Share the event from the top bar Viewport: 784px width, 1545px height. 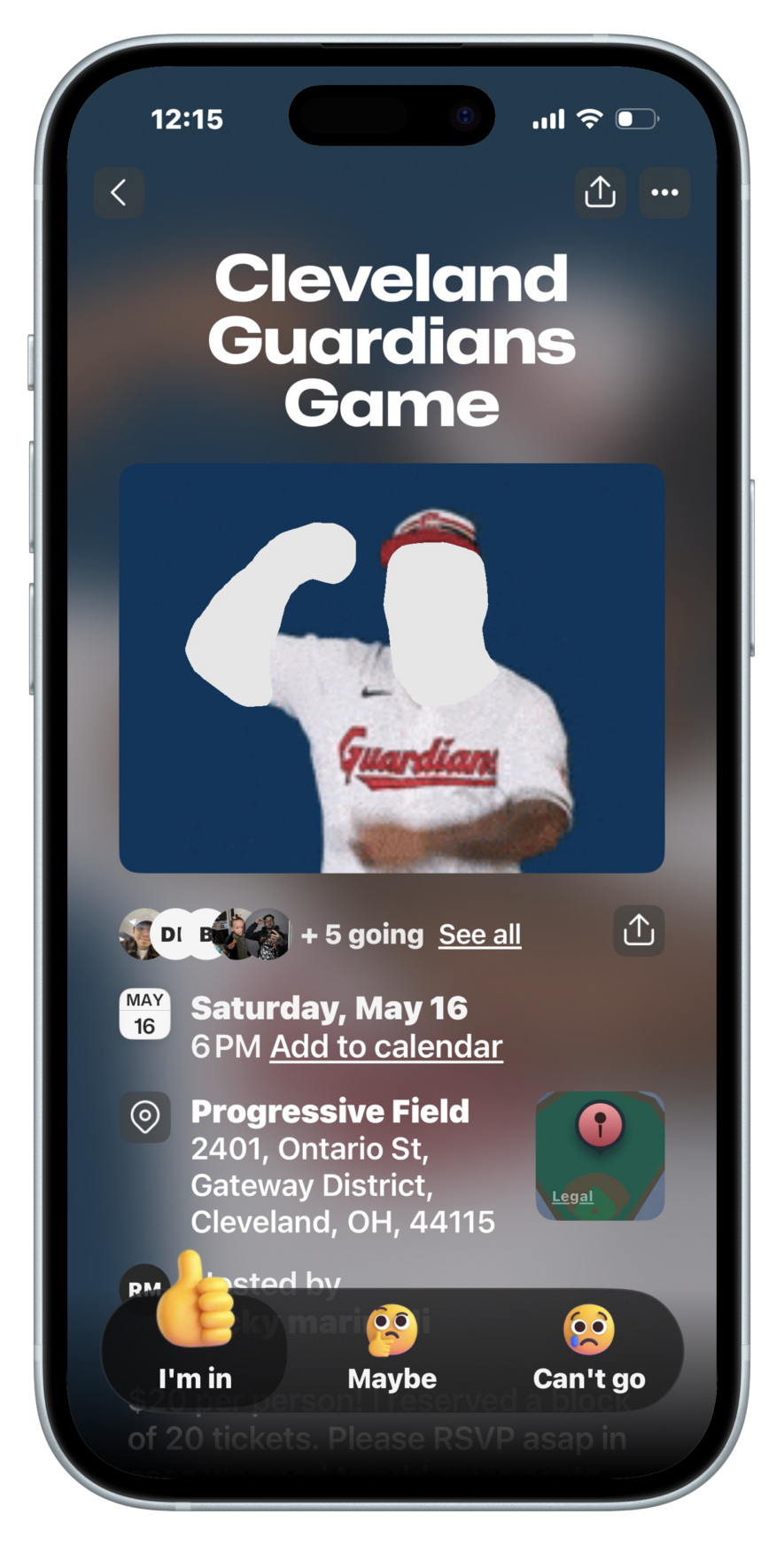600,192
